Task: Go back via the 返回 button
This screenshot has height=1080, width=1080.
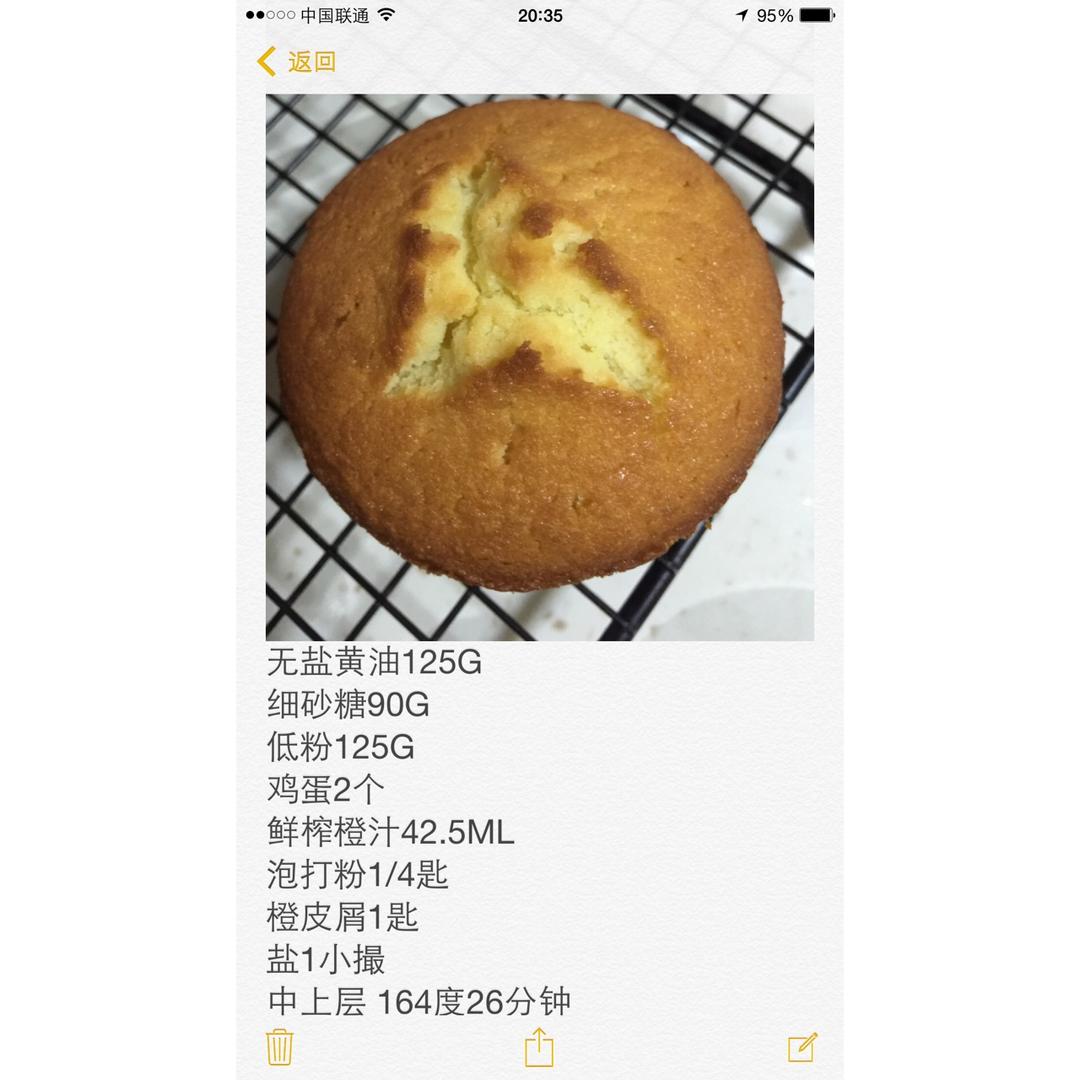Action: (297, 62)
